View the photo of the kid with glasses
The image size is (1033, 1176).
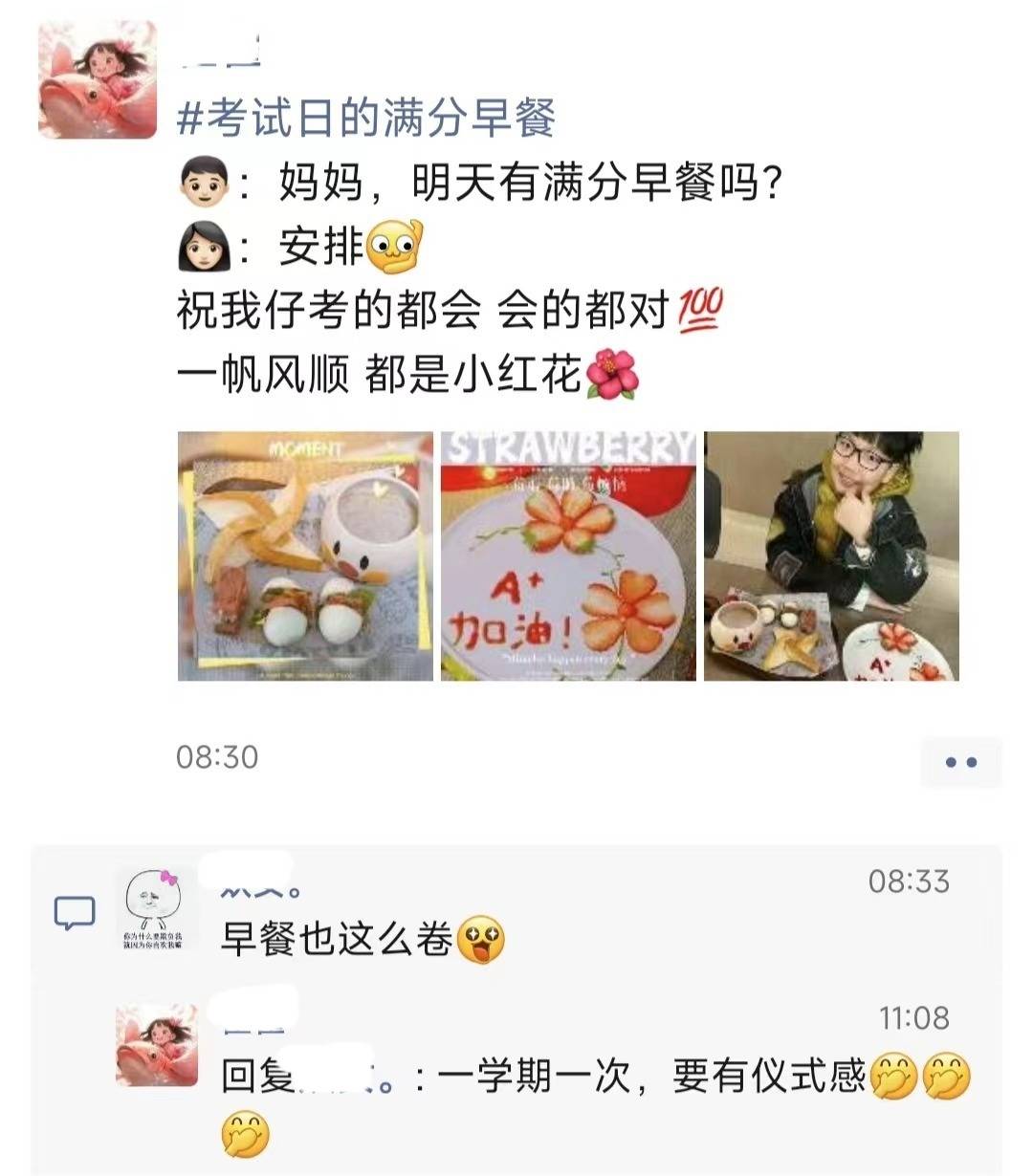tap(831, 555)
